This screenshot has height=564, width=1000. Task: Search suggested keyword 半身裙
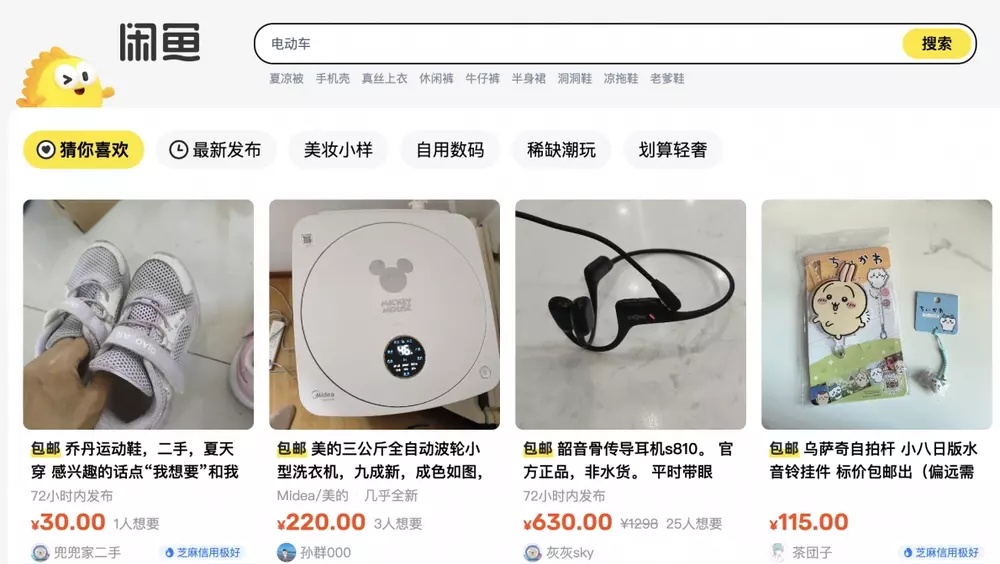click(x=528, y=78)
